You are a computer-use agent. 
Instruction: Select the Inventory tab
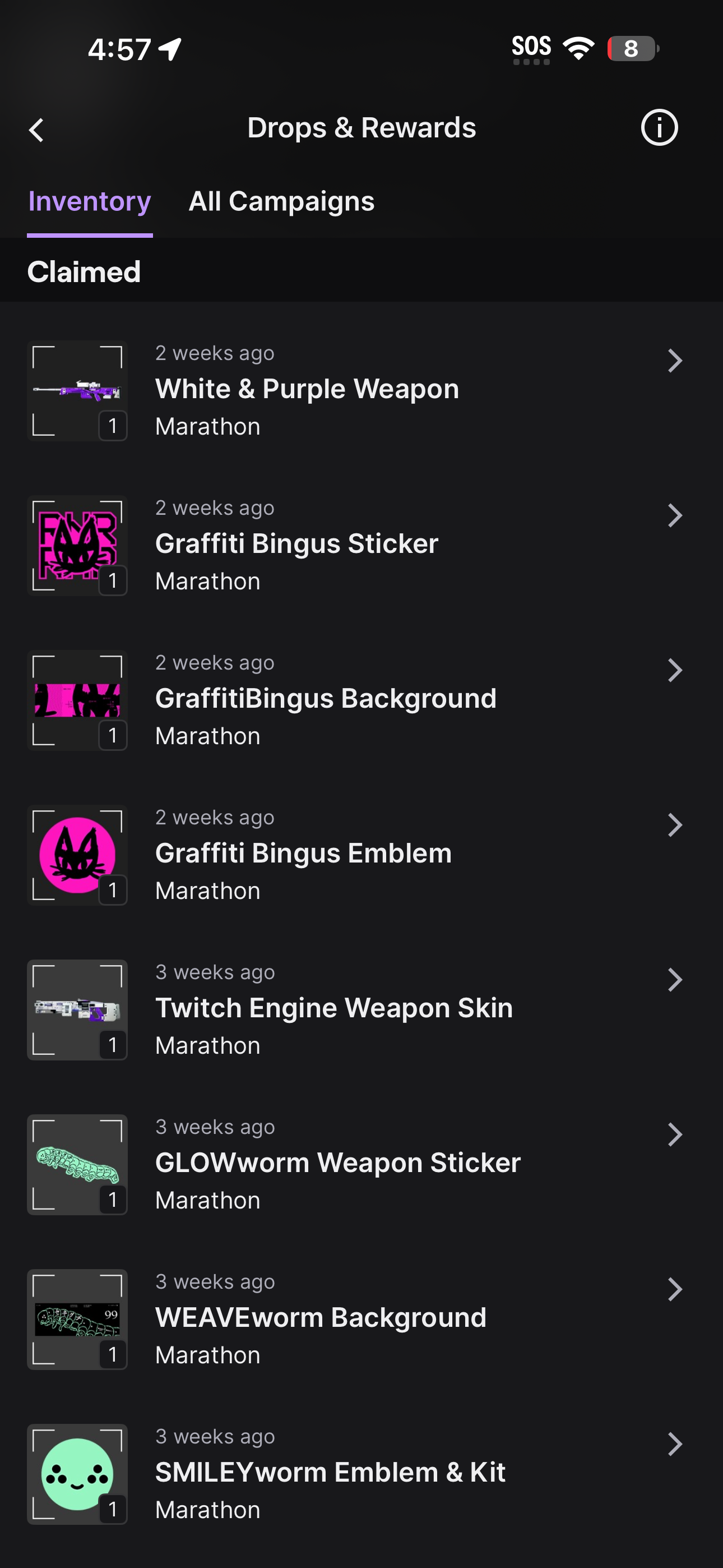point(90,201)
